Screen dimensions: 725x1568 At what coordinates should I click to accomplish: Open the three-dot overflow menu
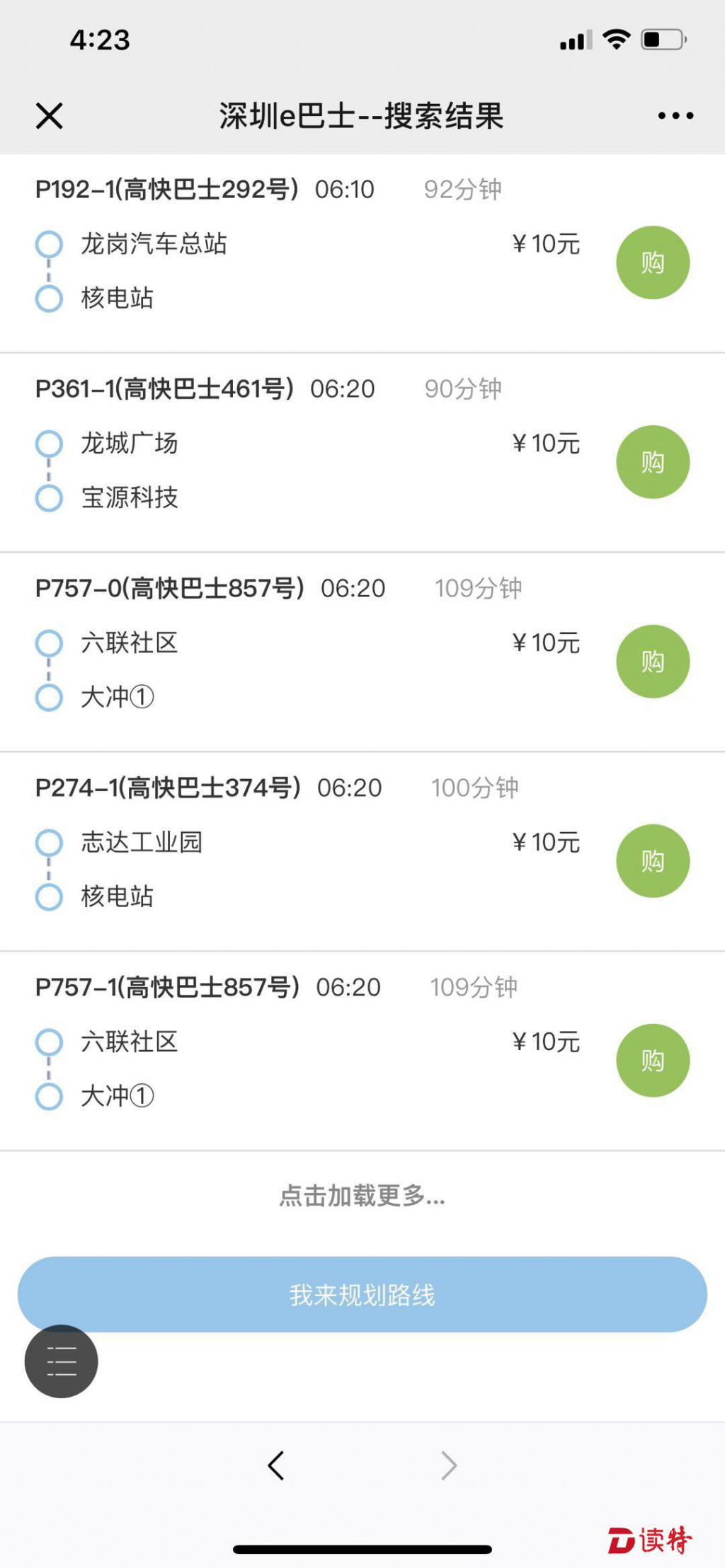(x=675, y=116)
